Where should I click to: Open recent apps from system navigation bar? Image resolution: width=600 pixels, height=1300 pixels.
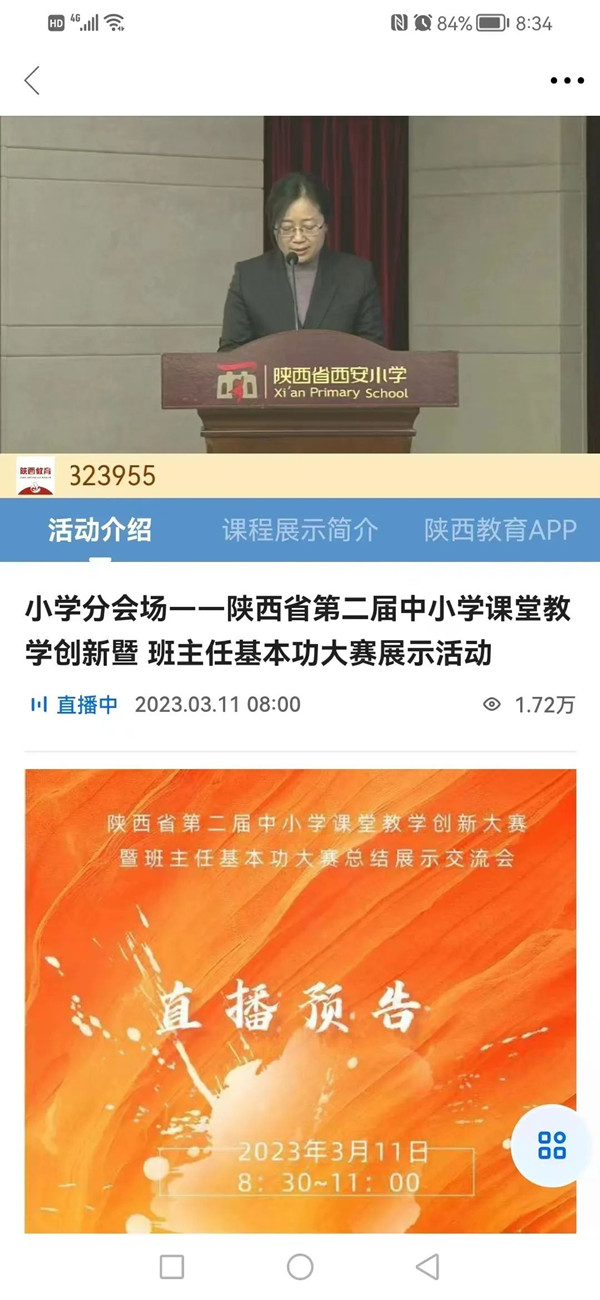172,1267
